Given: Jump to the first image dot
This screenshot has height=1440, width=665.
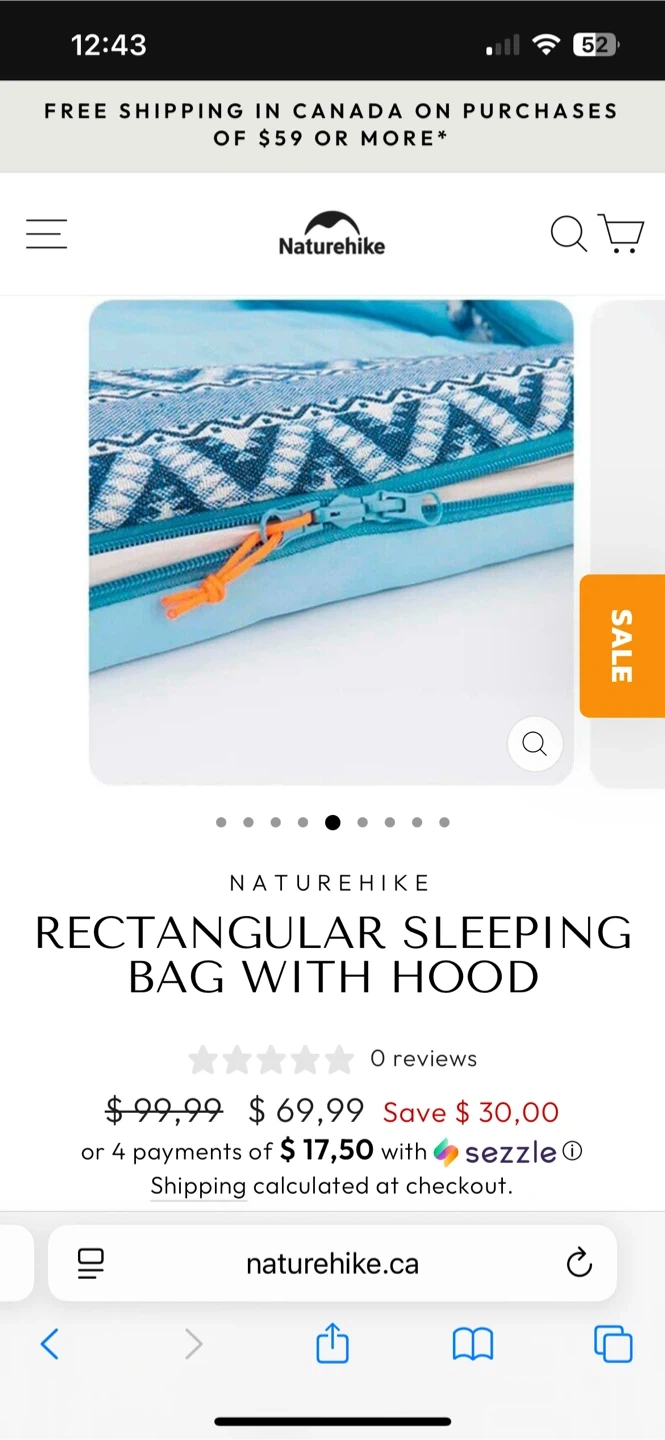Looking at the screenshot, I should [x=221, y=822].
